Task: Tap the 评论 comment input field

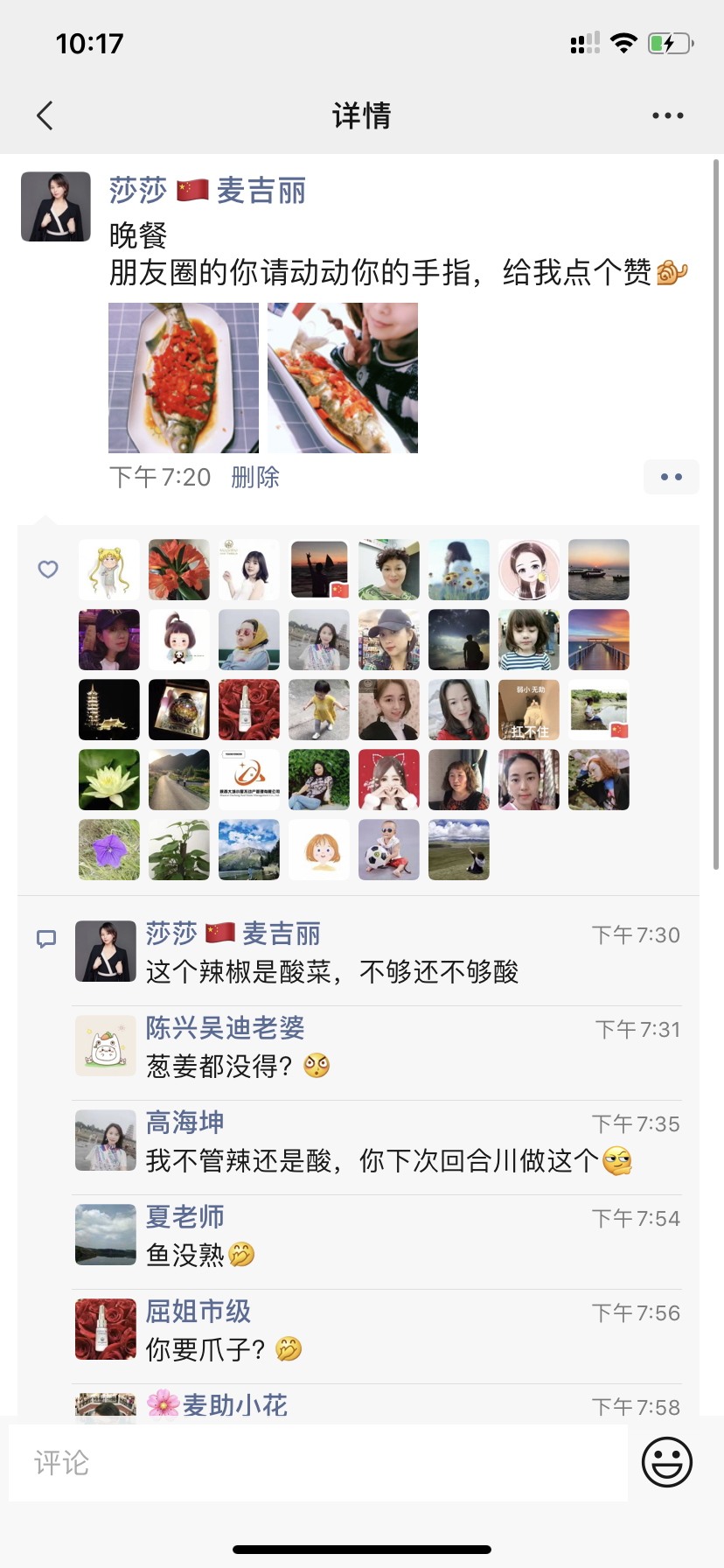Action: [x=318, y=1463]
